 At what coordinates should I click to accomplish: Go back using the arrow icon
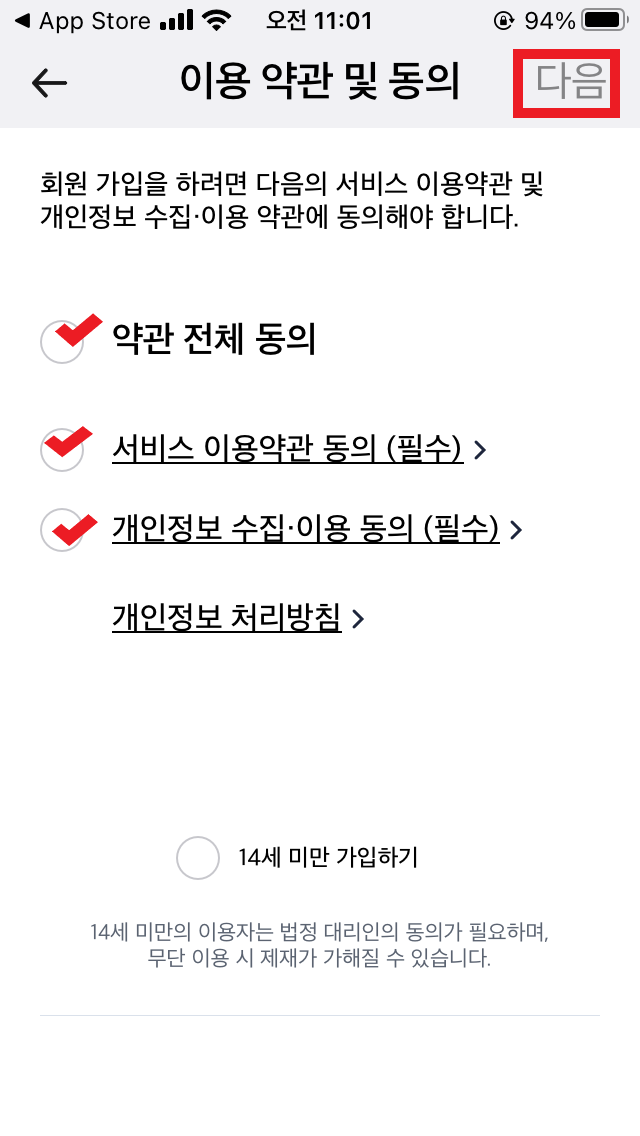[x=49, y=83]
